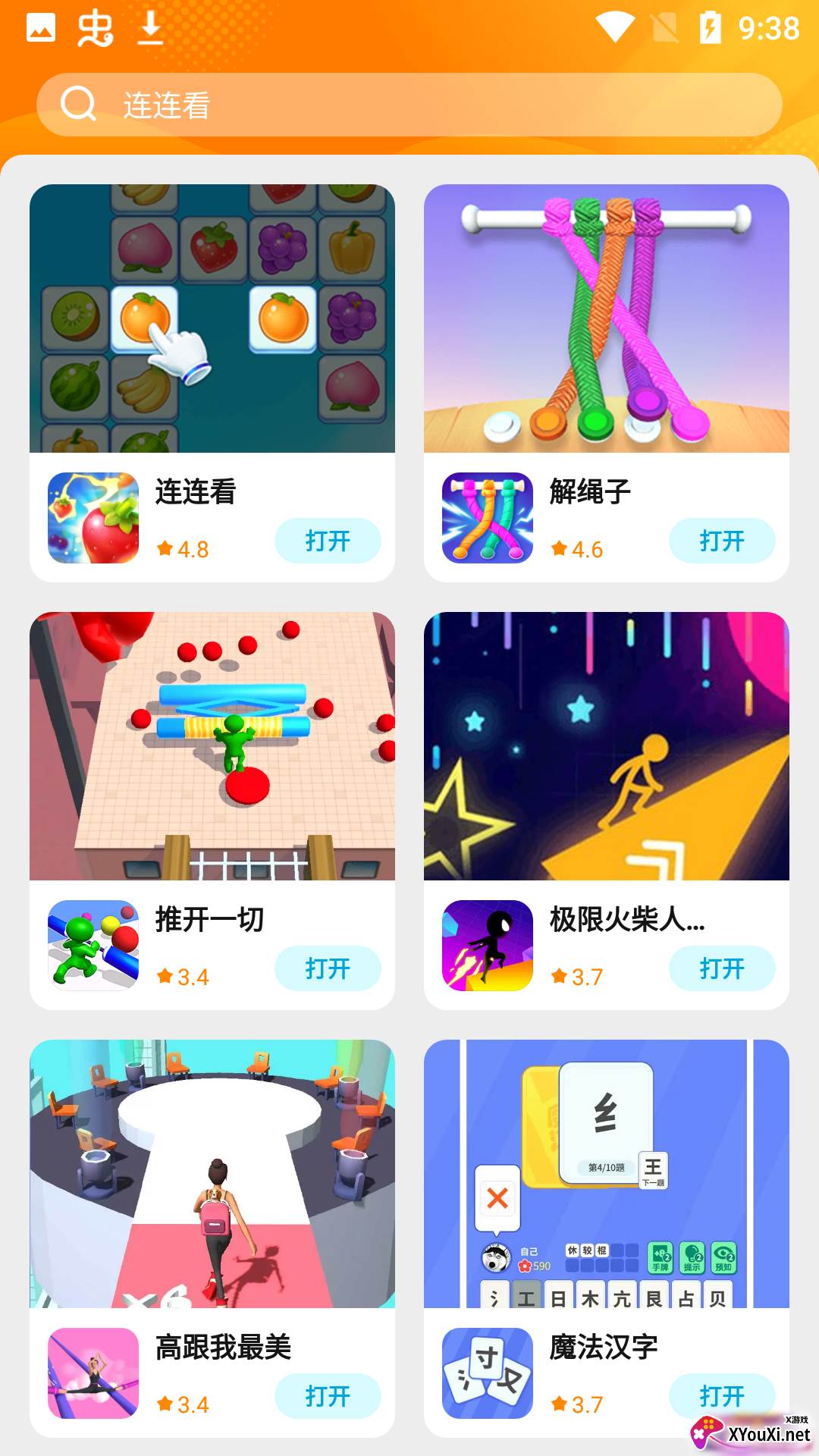This screenshot has width=819, height=1456.
Task: Launch 魔法汉字 with its 打开 button
Action: coord(722,1395)
